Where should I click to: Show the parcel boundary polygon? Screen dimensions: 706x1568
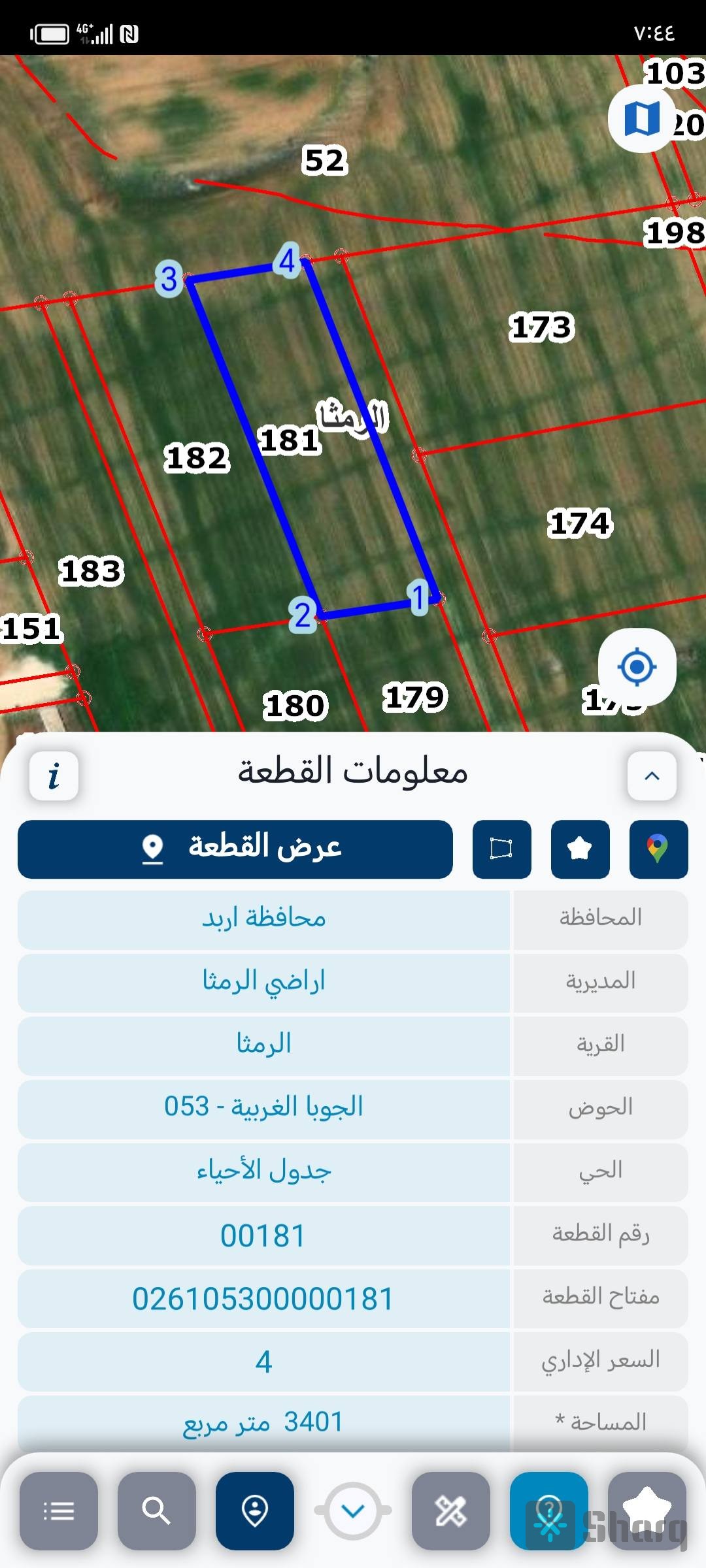pos(501,849)
